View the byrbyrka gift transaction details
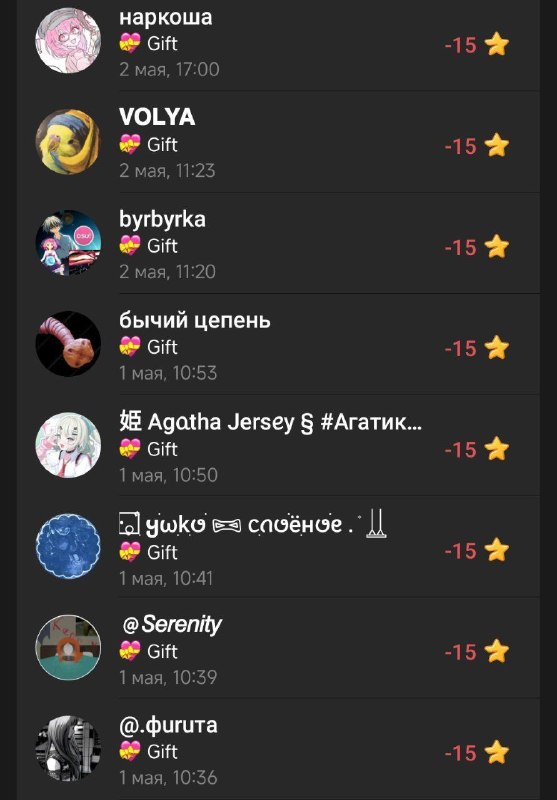557x800 pixels. pos(278,243)
